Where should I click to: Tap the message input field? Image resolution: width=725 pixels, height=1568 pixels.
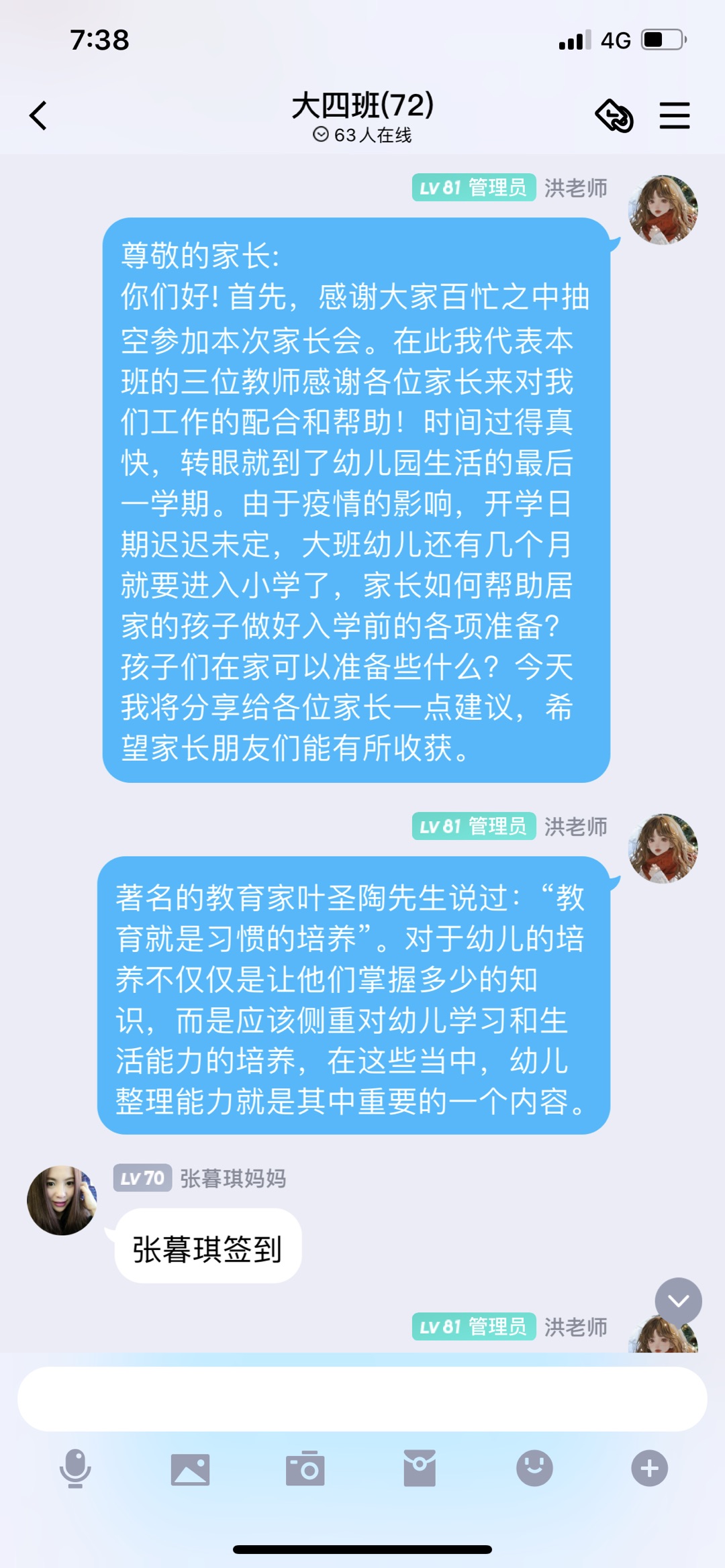click(x=362, y=1399)
